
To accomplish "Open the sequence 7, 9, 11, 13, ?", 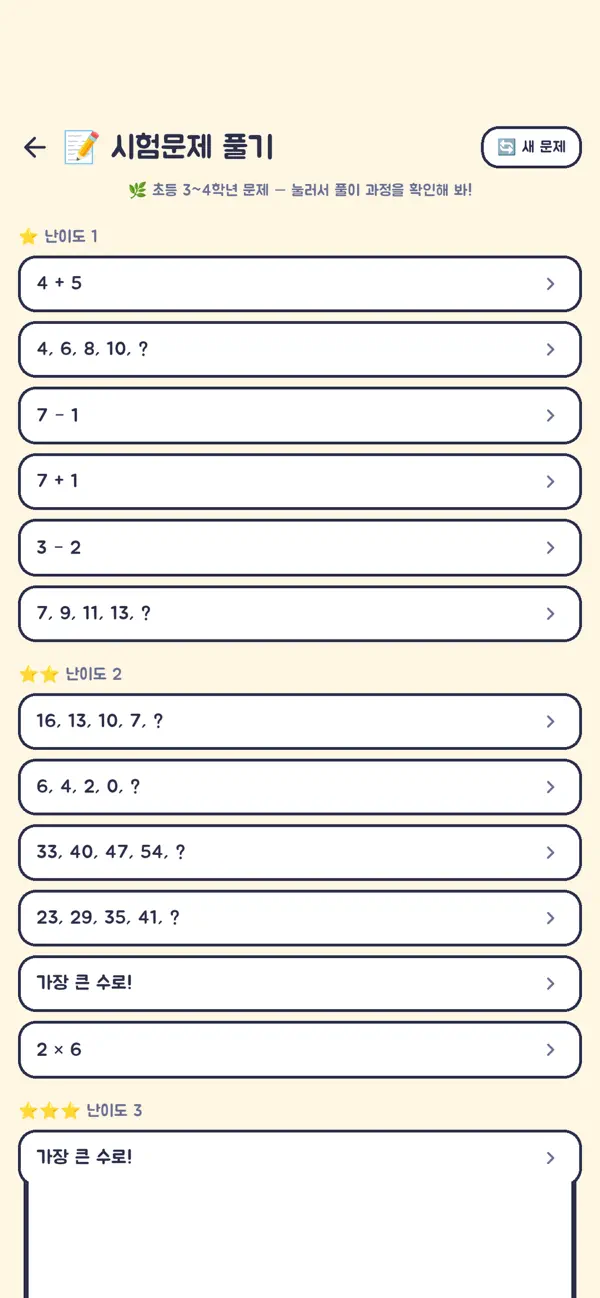I will (300, 613).
